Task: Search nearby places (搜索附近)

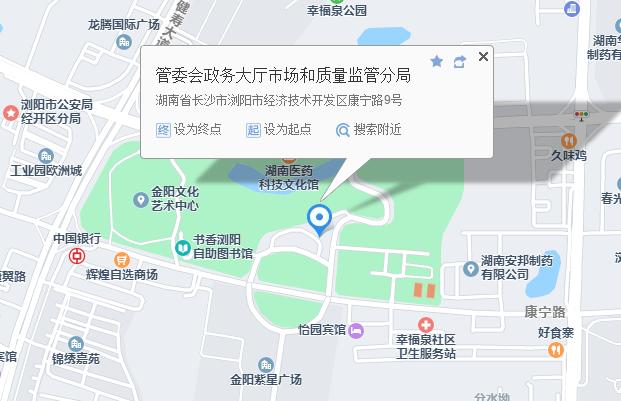Action: pyautogui.click(x=368, y=129)
